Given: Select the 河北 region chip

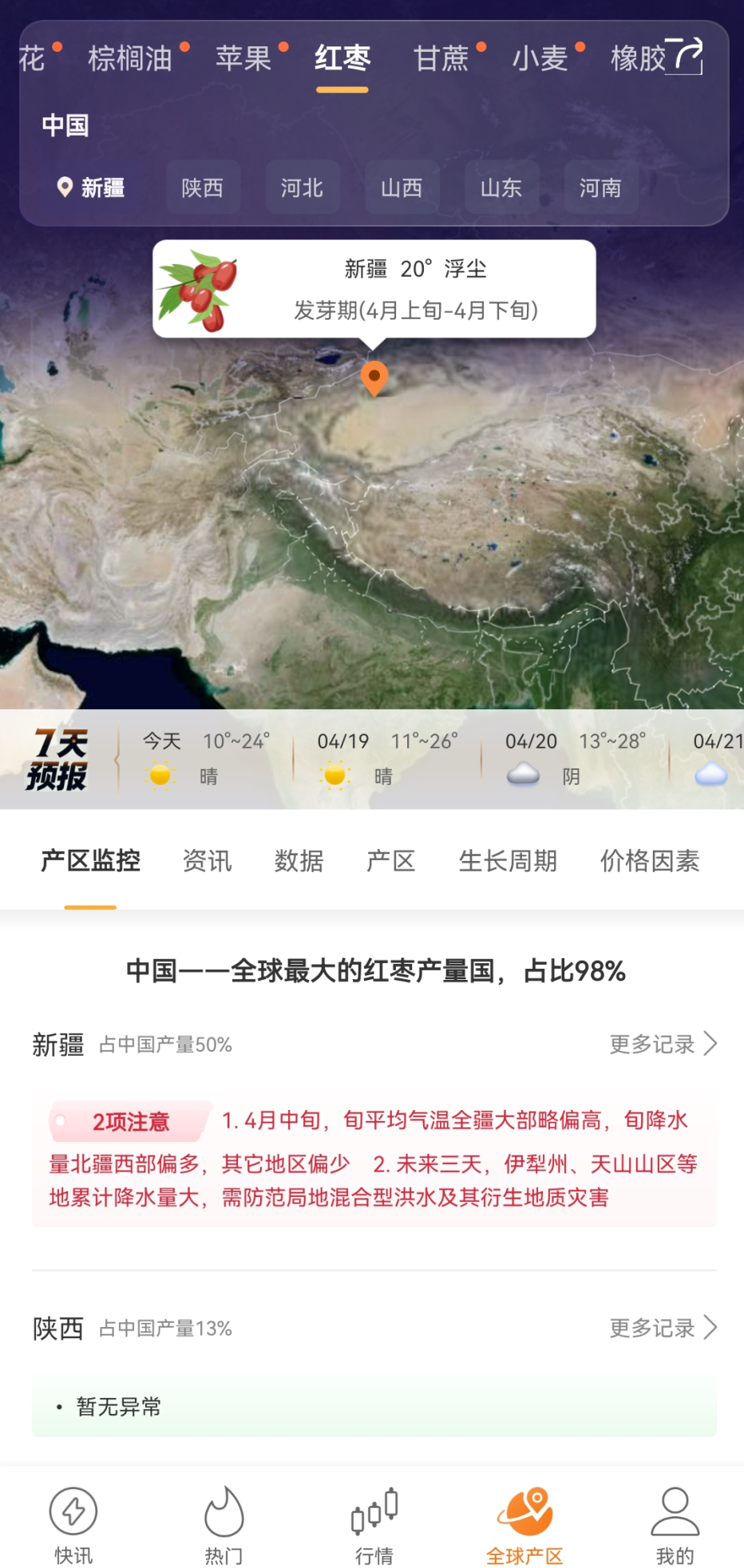Looking at the screenshot, I should [302, 188].
